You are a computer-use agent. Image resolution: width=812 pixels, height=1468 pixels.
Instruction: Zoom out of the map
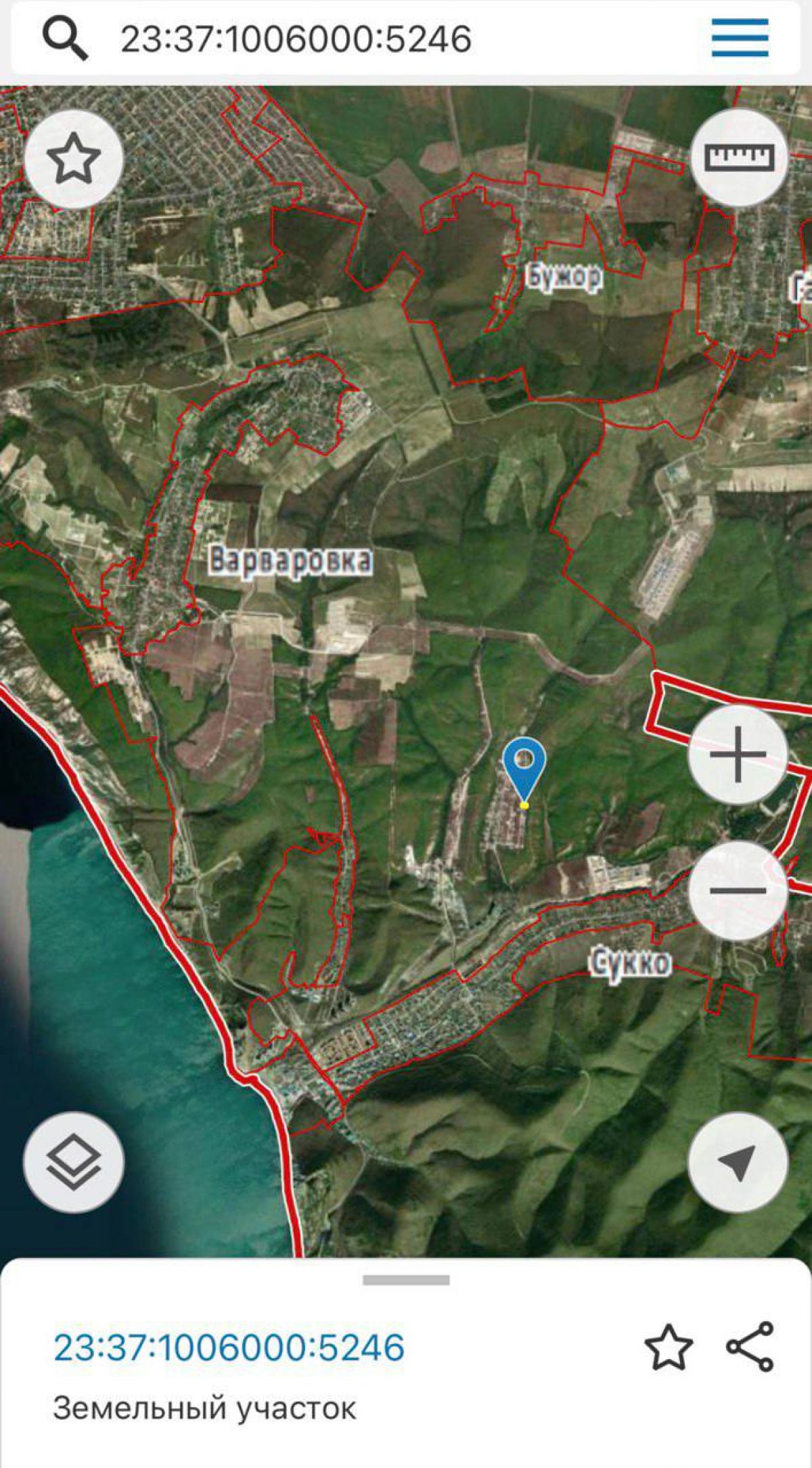pyautogui.click(x=738, y=891)
